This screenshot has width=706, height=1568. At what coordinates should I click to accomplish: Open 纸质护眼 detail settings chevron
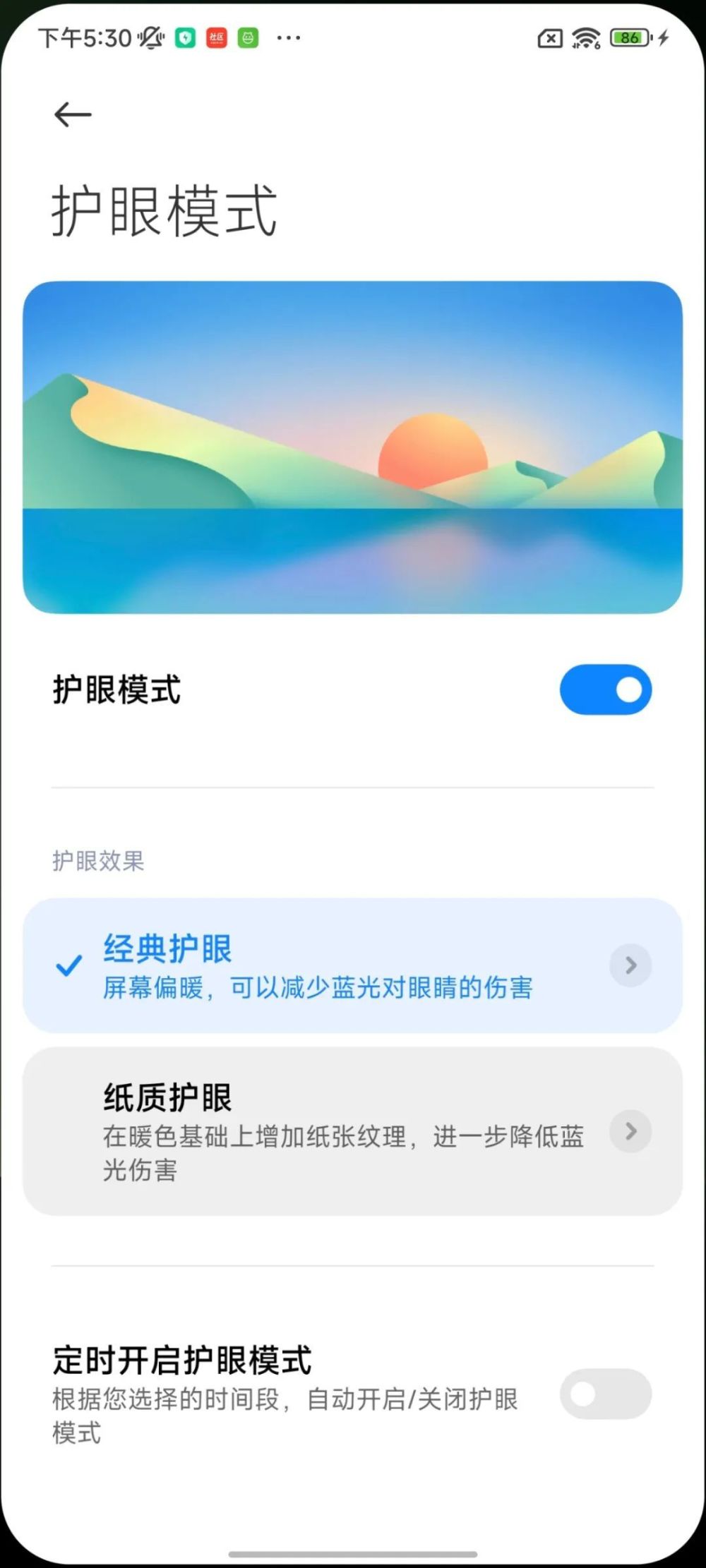(x=630, y=1131)
